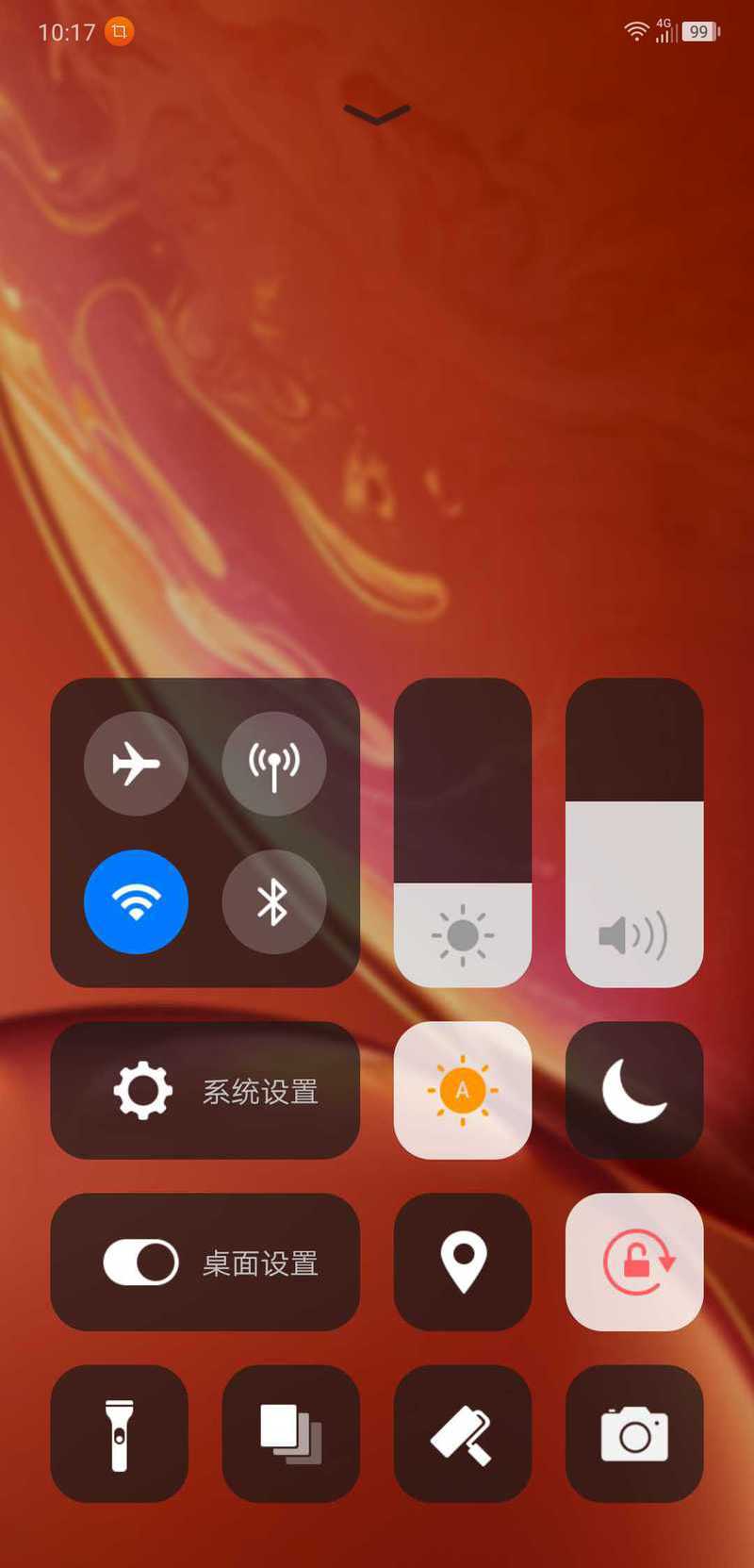754x1568 pixels.
Task: Tap the brightness slider
Action: pyautogui.click(x=463, y=833)
